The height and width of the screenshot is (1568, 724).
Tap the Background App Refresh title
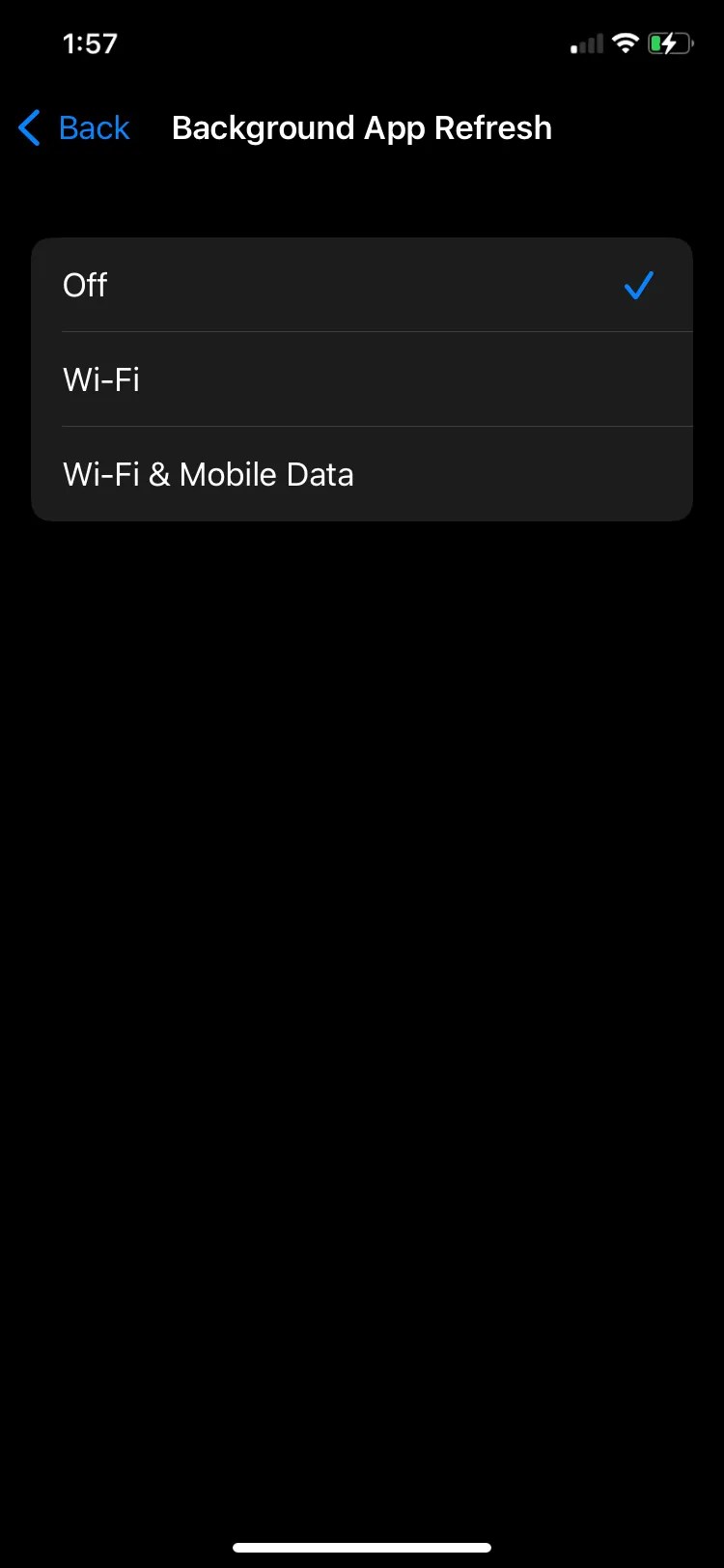(361, 127)
